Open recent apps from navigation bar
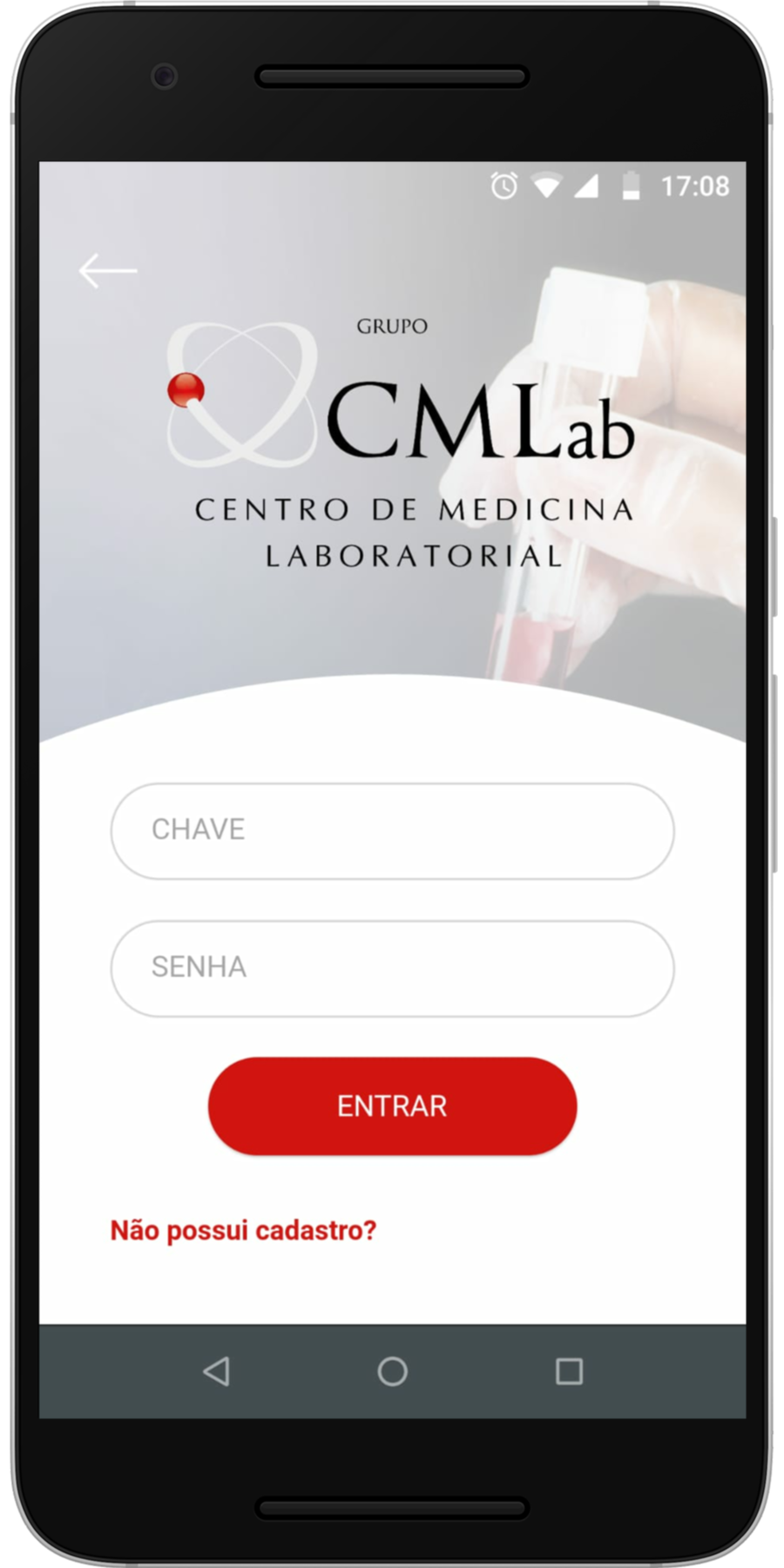 click(x=569, y=1371)
